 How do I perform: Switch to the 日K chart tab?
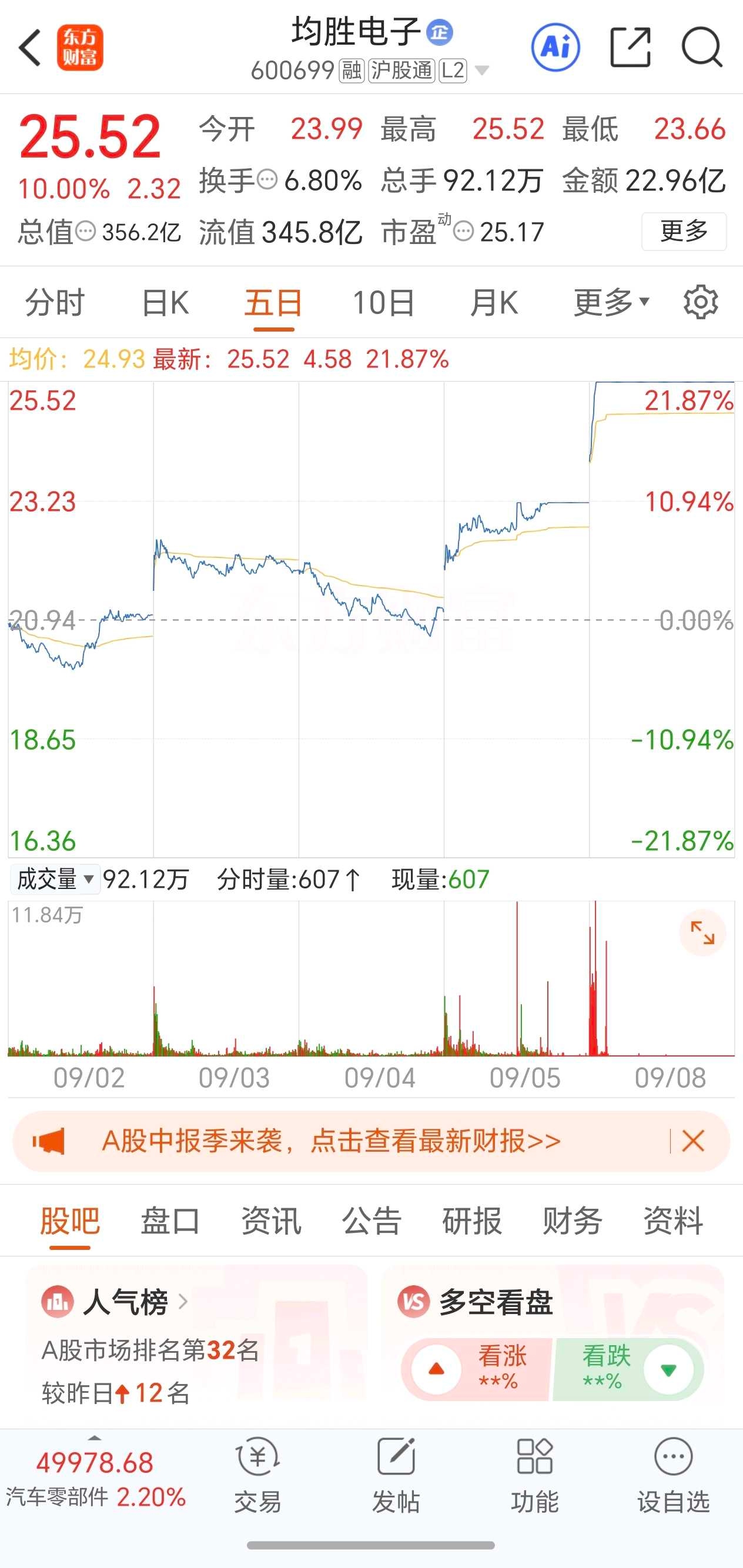[165, 303]
